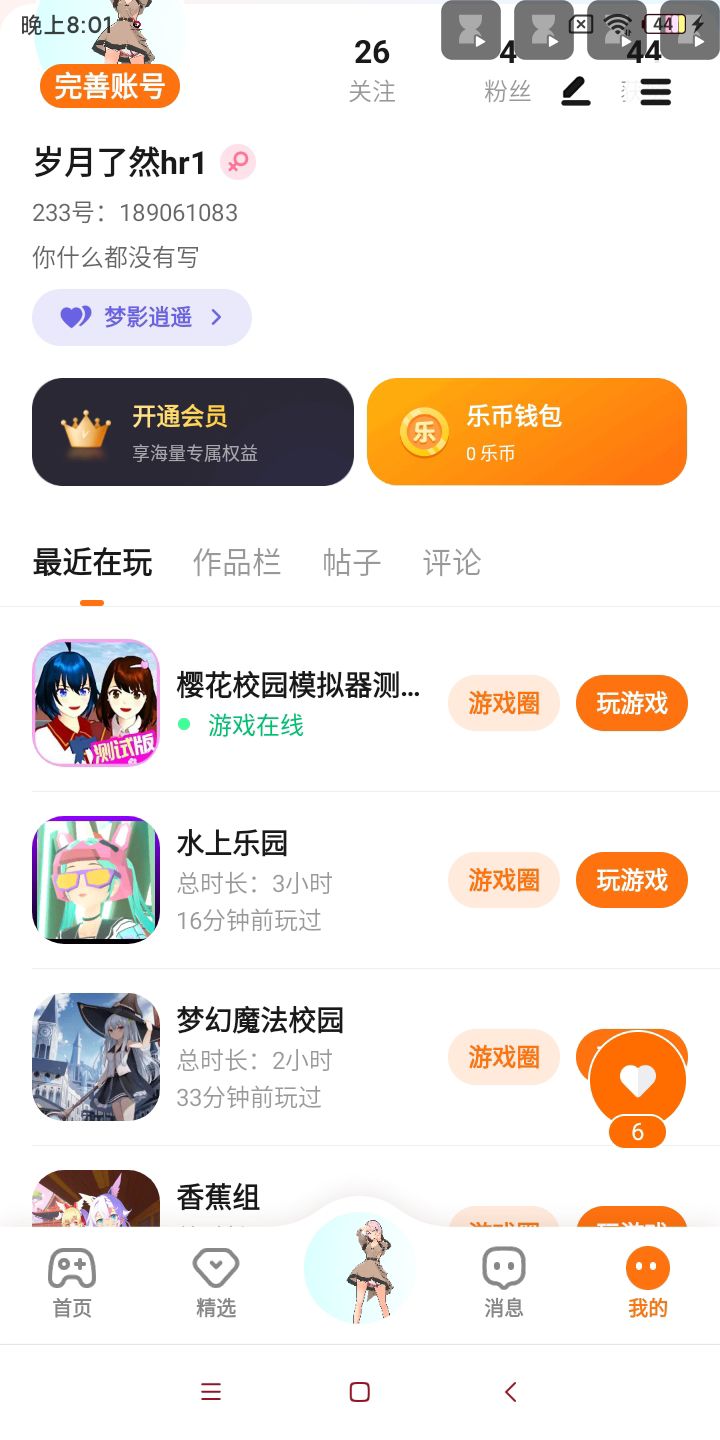This screenshot has height=1440, width=720.
Task: Edit profile with the pencil icon
Action: click(576, 92)
